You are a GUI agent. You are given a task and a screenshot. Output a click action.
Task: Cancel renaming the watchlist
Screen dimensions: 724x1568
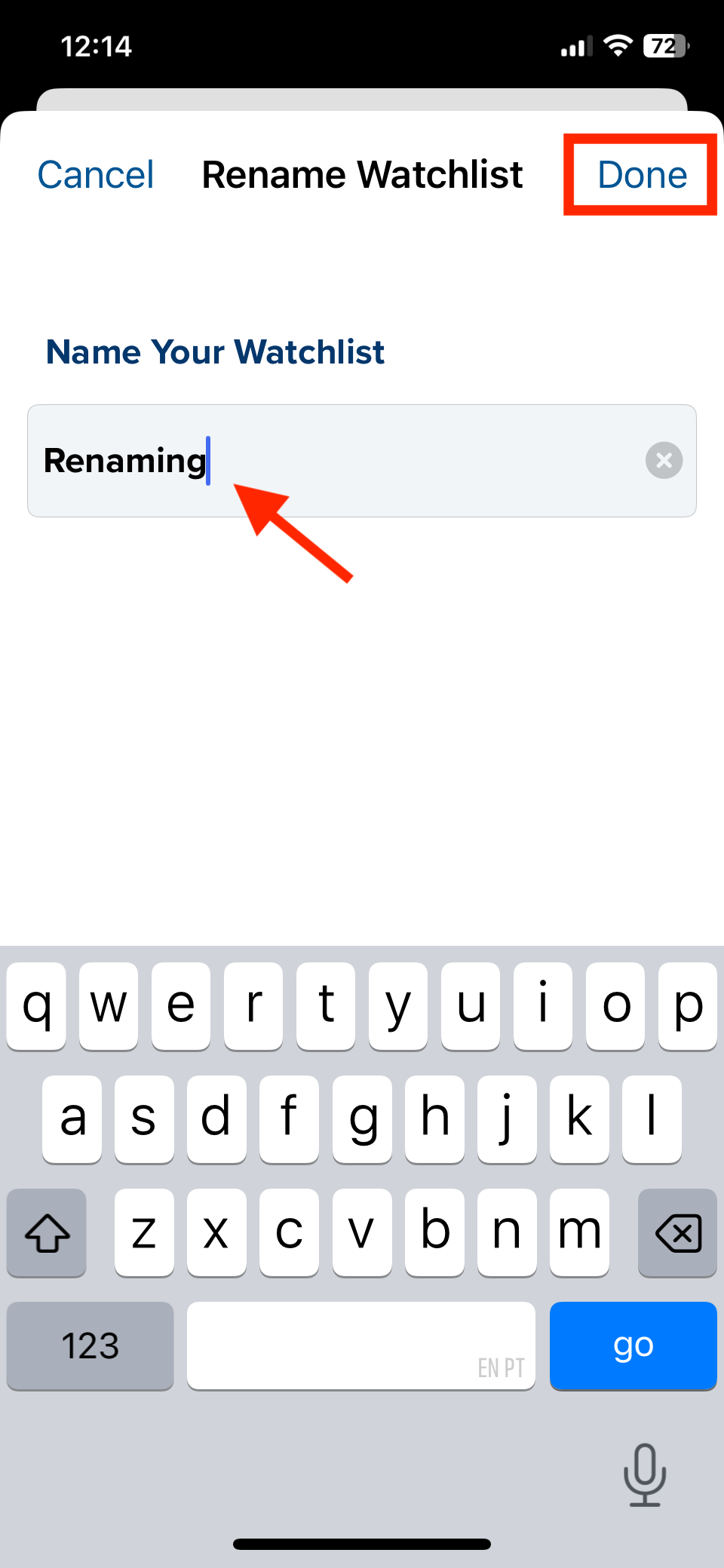point(96,175)
